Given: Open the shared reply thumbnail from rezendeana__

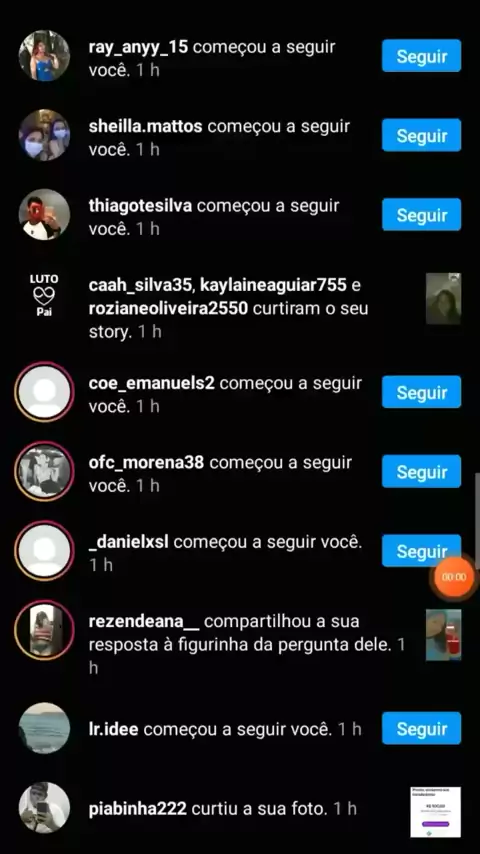Looking at the screenshot, I should (x=443, y=635).
